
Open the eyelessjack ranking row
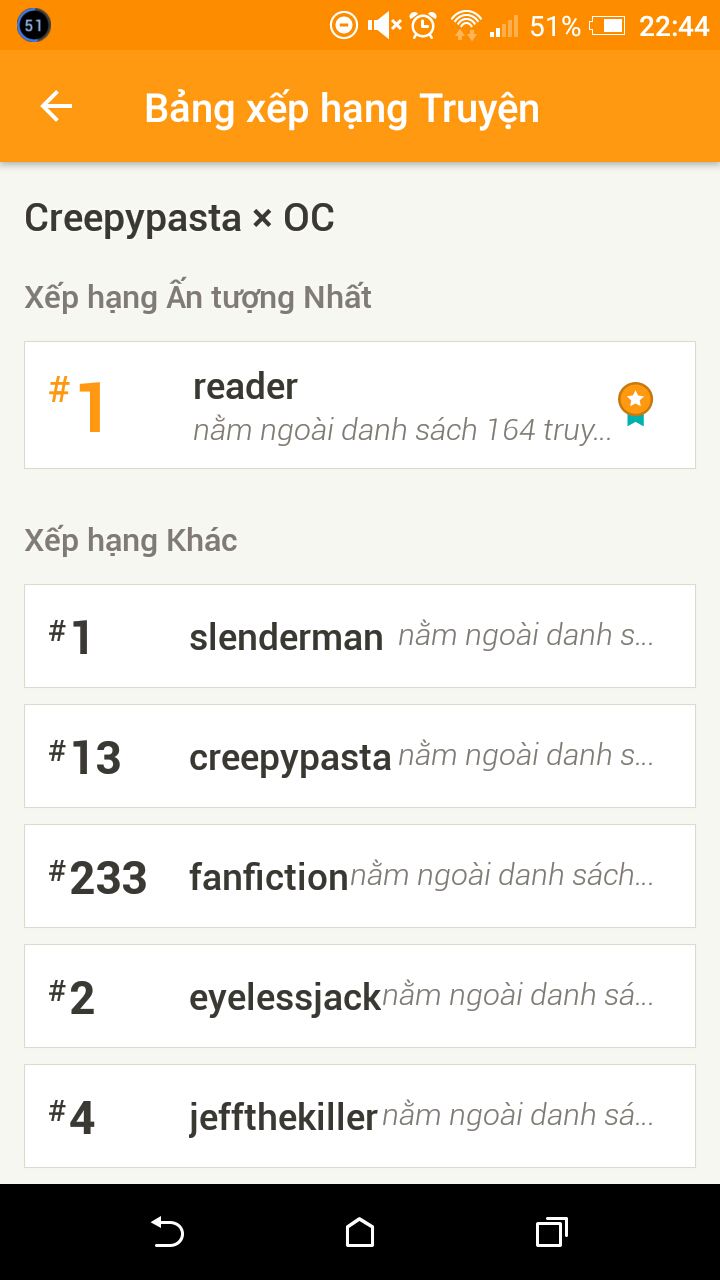pos(360,996)
